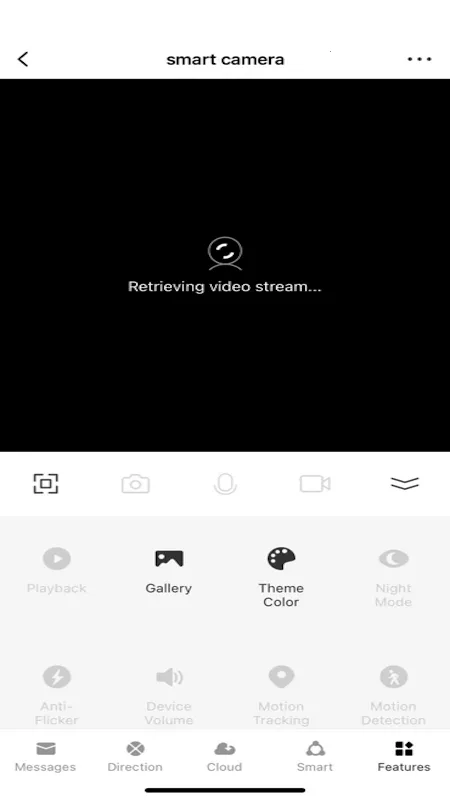Image resolution: width=450 pixels, height=800 pixels.
Task: Open Playback
Action: click(x=57, y=570)
